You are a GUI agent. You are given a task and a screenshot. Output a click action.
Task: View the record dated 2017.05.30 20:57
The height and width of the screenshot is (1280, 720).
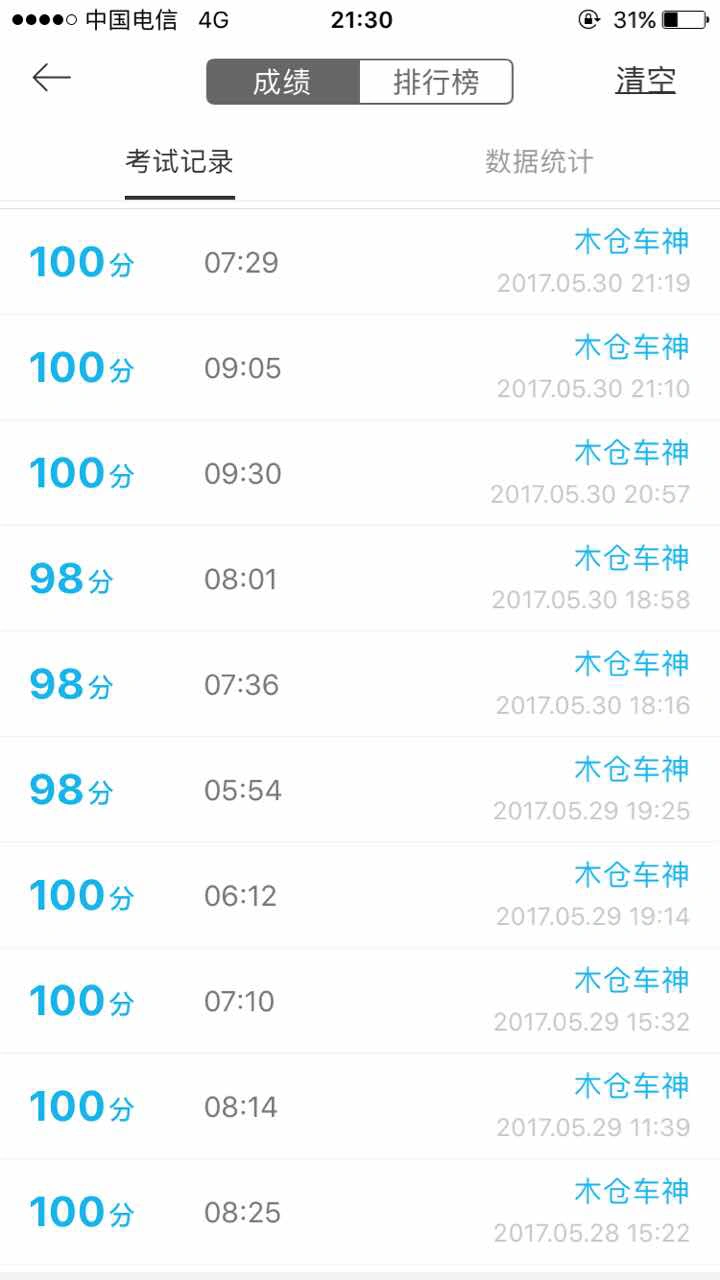[x=360, y=473]
